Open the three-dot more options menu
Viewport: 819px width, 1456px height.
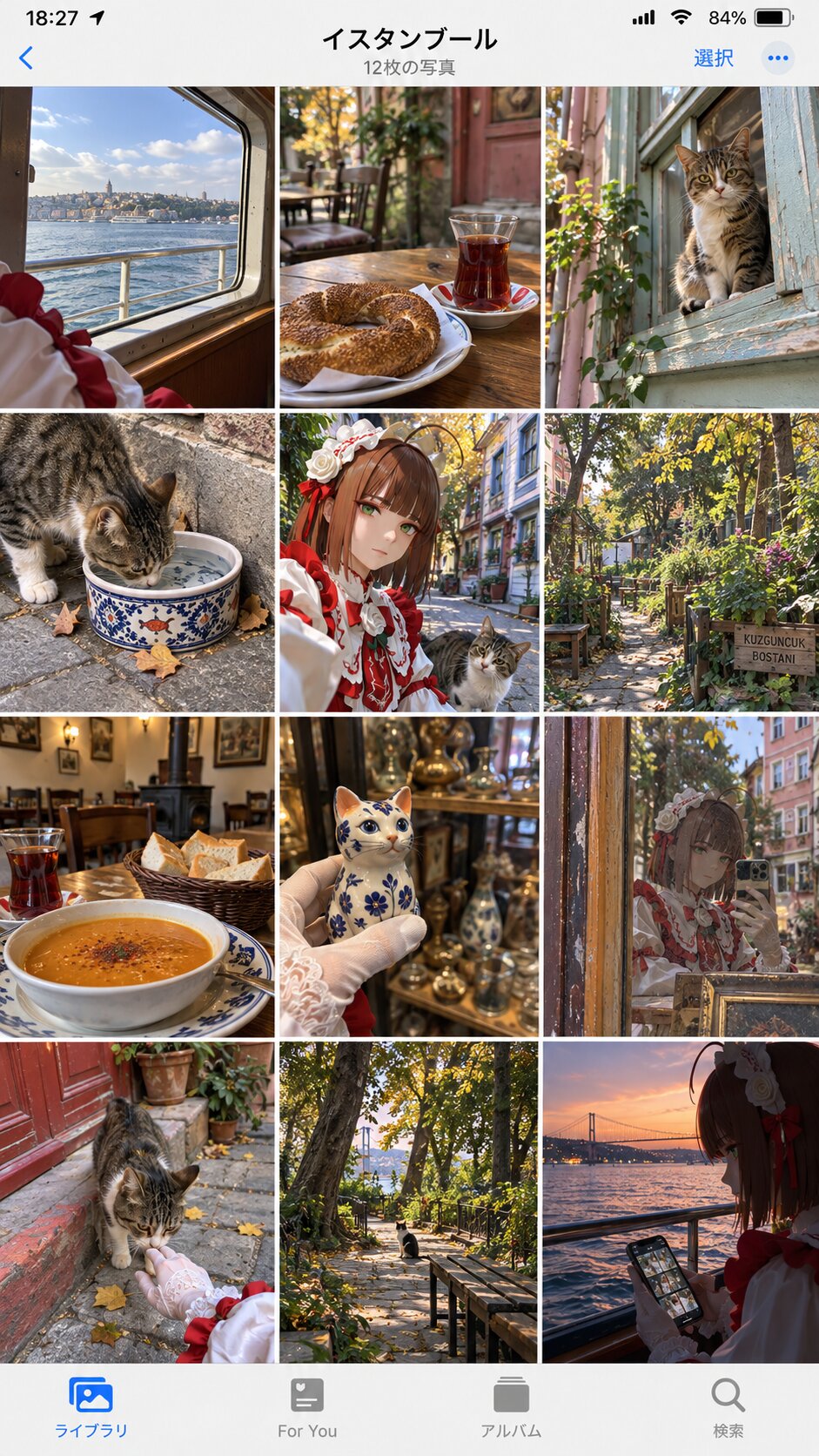click(x=778, y=58)
